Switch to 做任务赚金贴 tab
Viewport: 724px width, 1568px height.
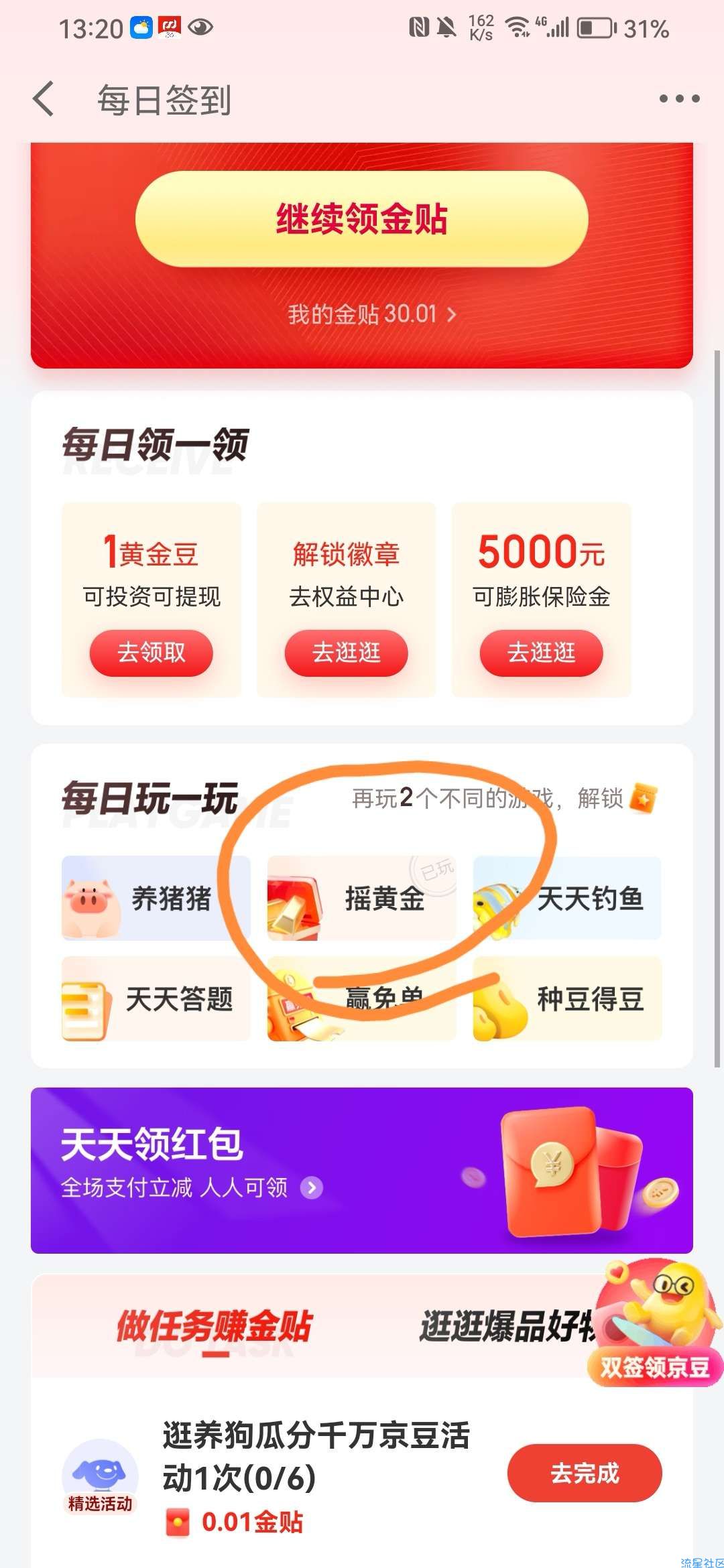click(x=215, y=1327)
